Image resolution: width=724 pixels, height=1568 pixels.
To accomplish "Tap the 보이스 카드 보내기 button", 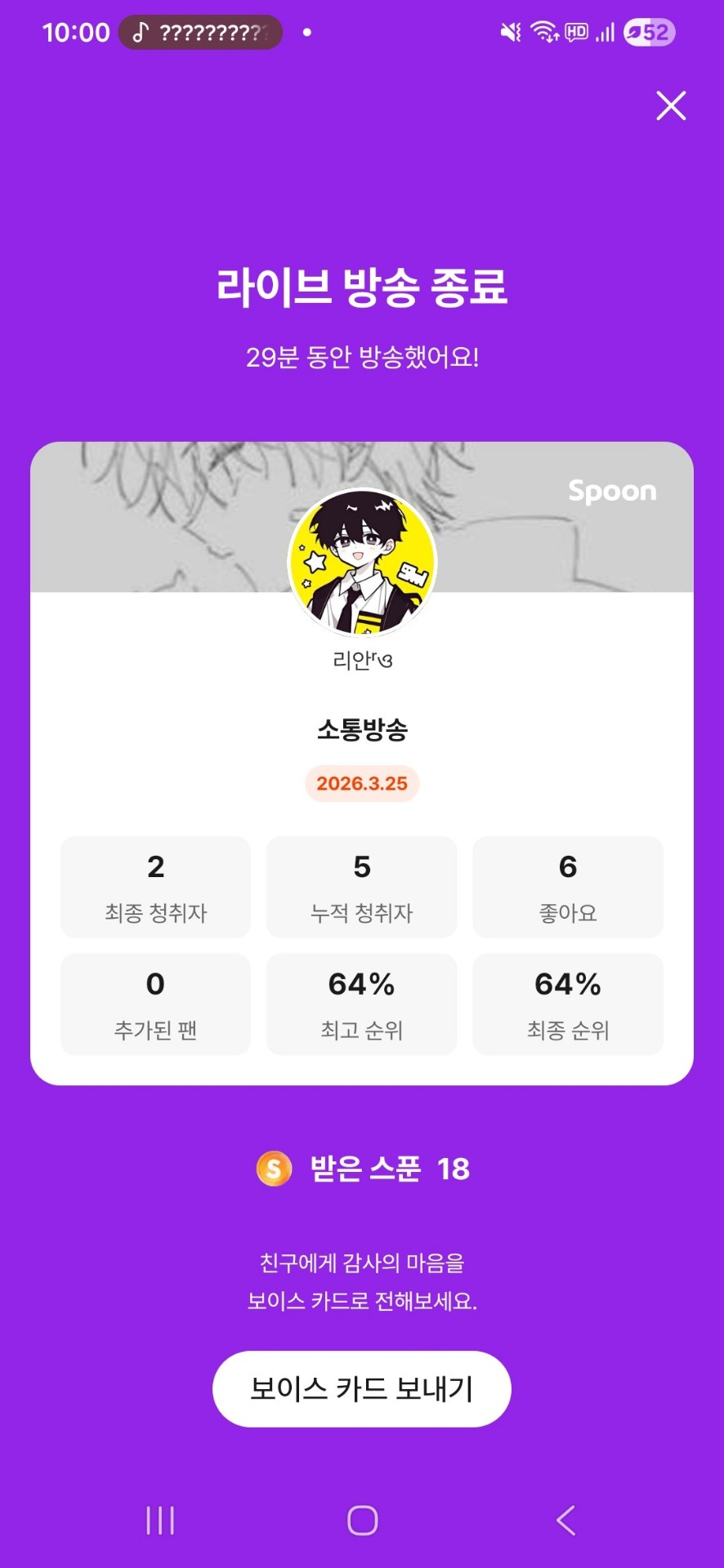I will pos(361,1389).
